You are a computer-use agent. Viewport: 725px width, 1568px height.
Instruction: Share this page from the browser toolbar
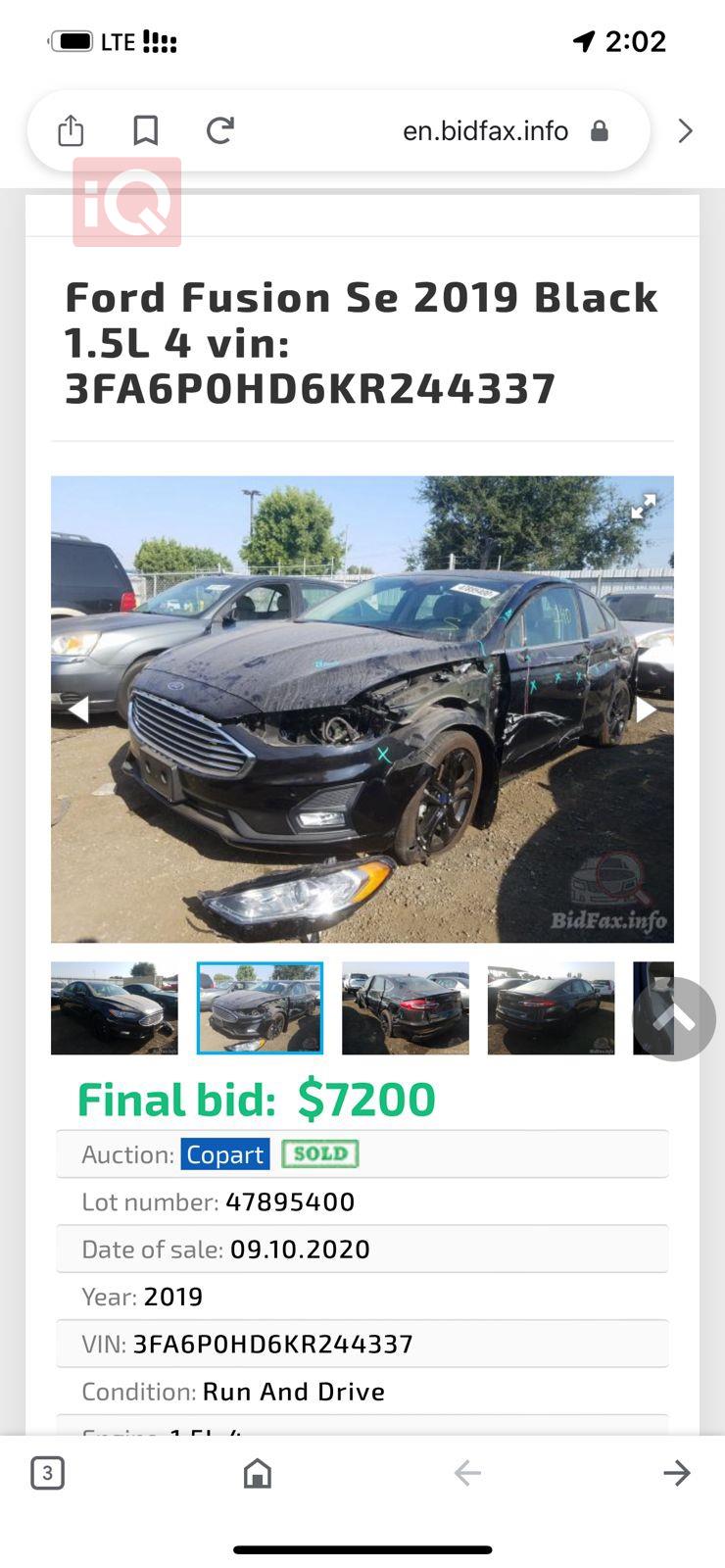tap(71, 130)
